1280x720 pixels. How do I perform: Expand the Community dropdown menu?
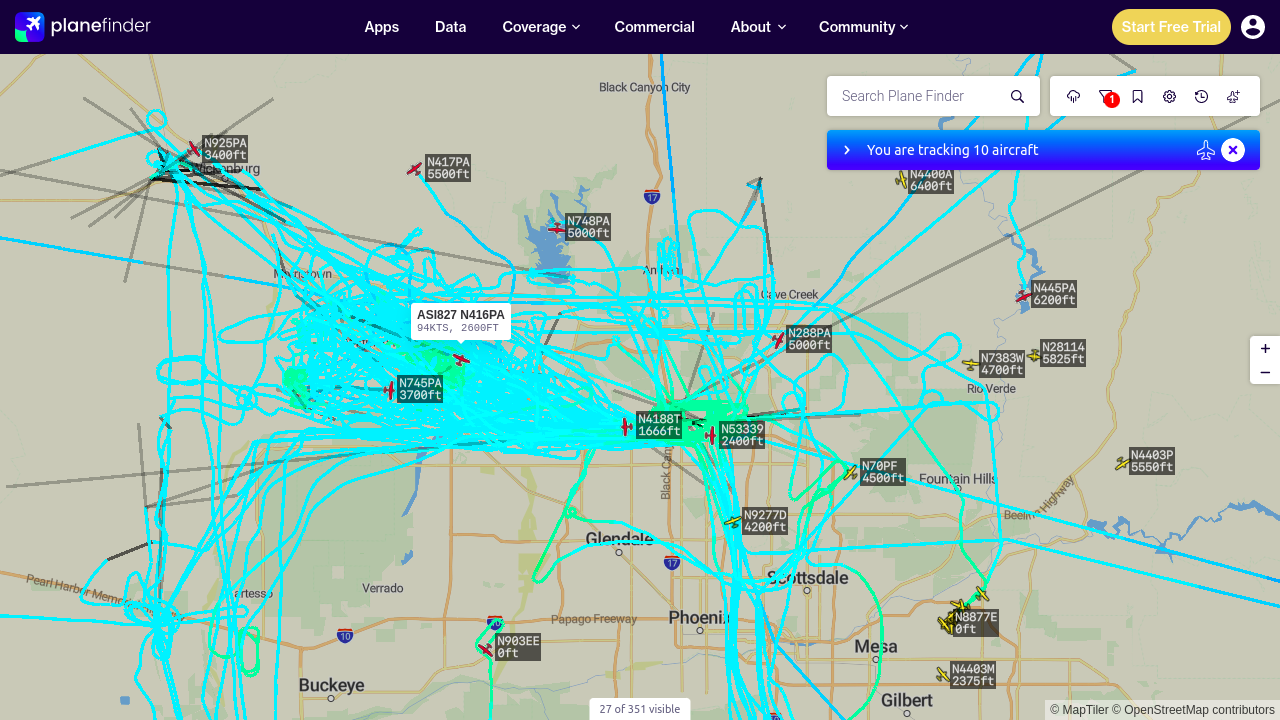point(863,27)
